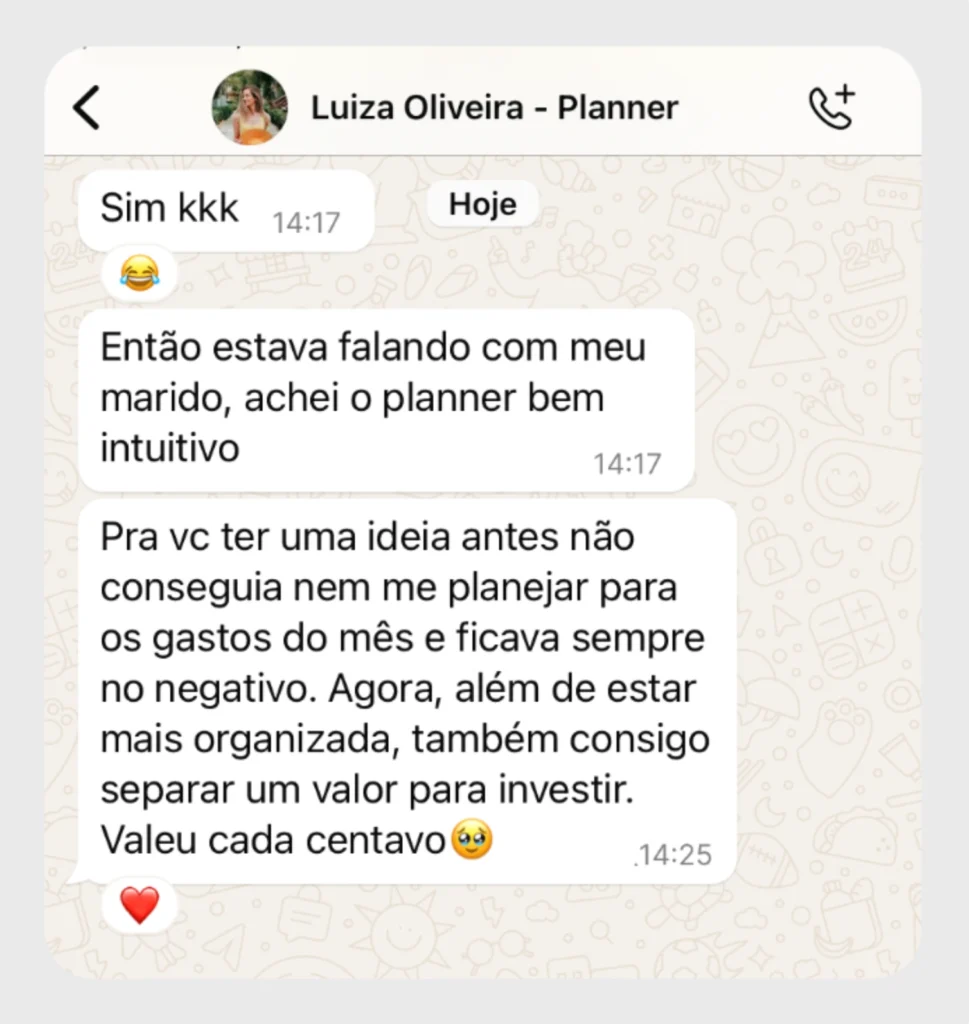The height and width of the screenshot is (1024, 969).
Task: Open Luiza Oliveira's profile picture
Action: pos(250,108)
